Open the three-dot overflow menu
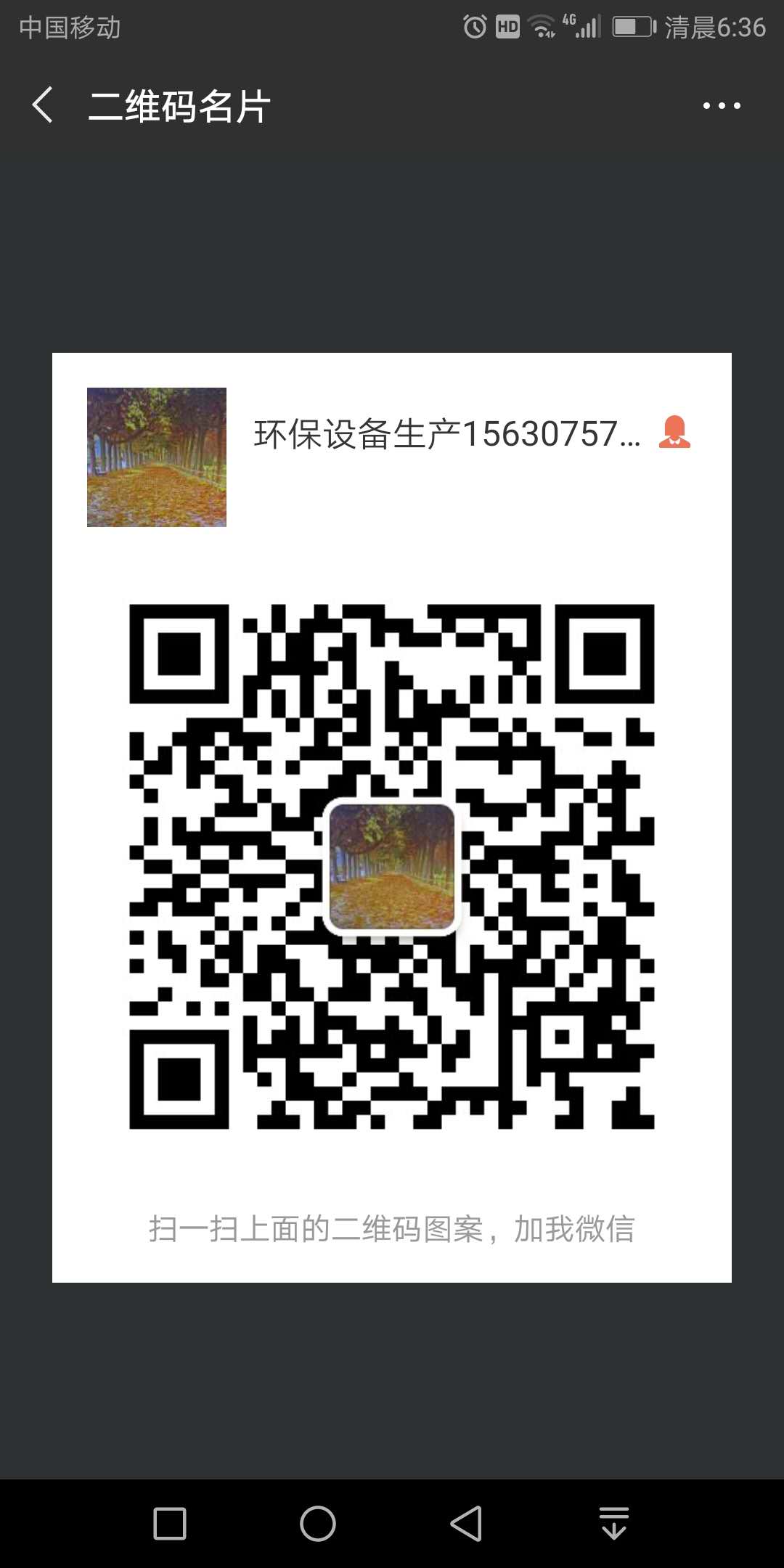This screenshot has height=1568, width=784. (x=721, y=106)
